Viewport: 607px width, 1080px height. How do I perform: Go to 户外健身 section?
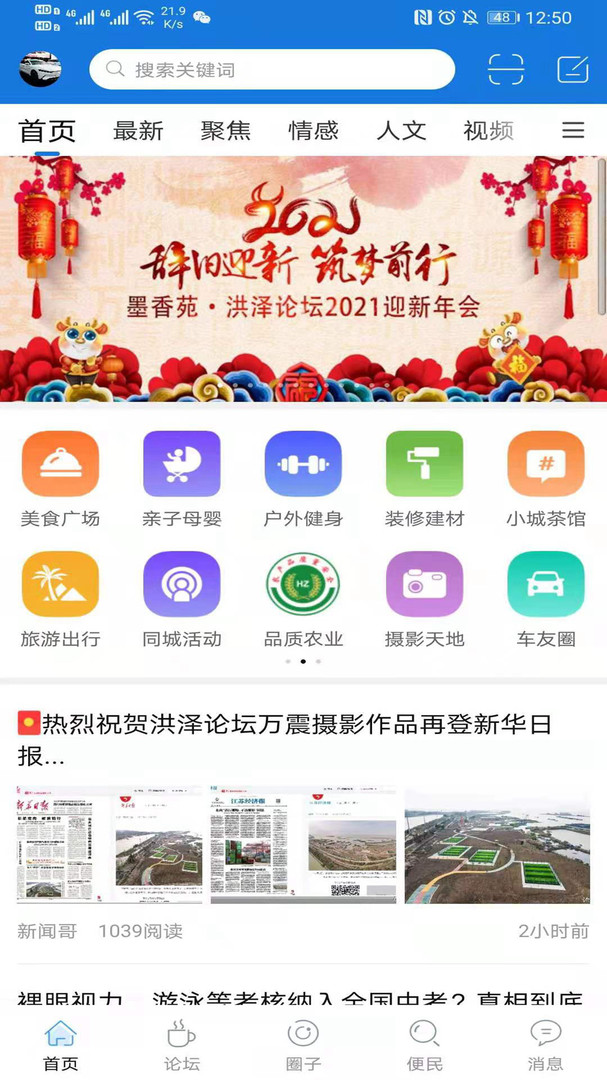click(303, 479)
